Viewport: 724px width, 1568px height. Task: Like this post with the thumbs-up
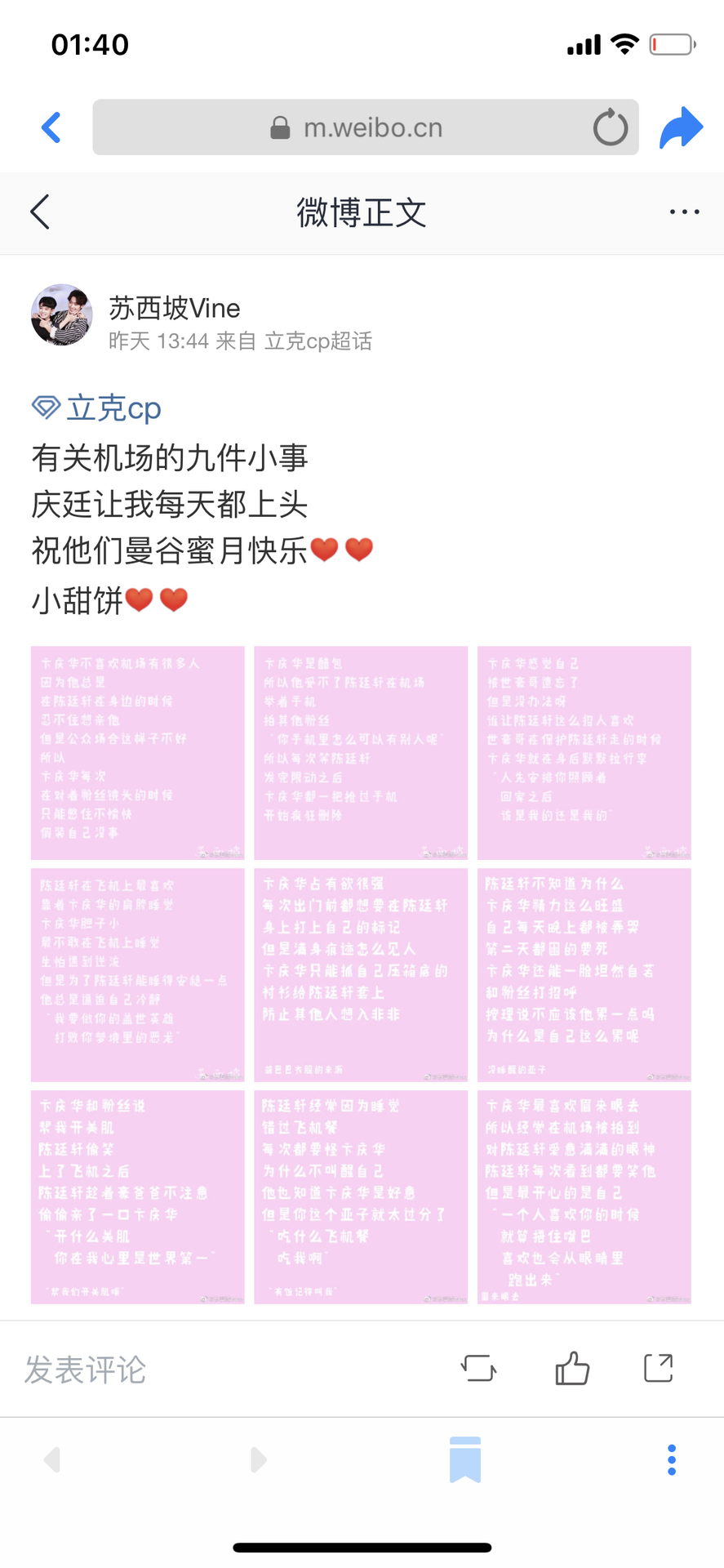[572, 1368]
